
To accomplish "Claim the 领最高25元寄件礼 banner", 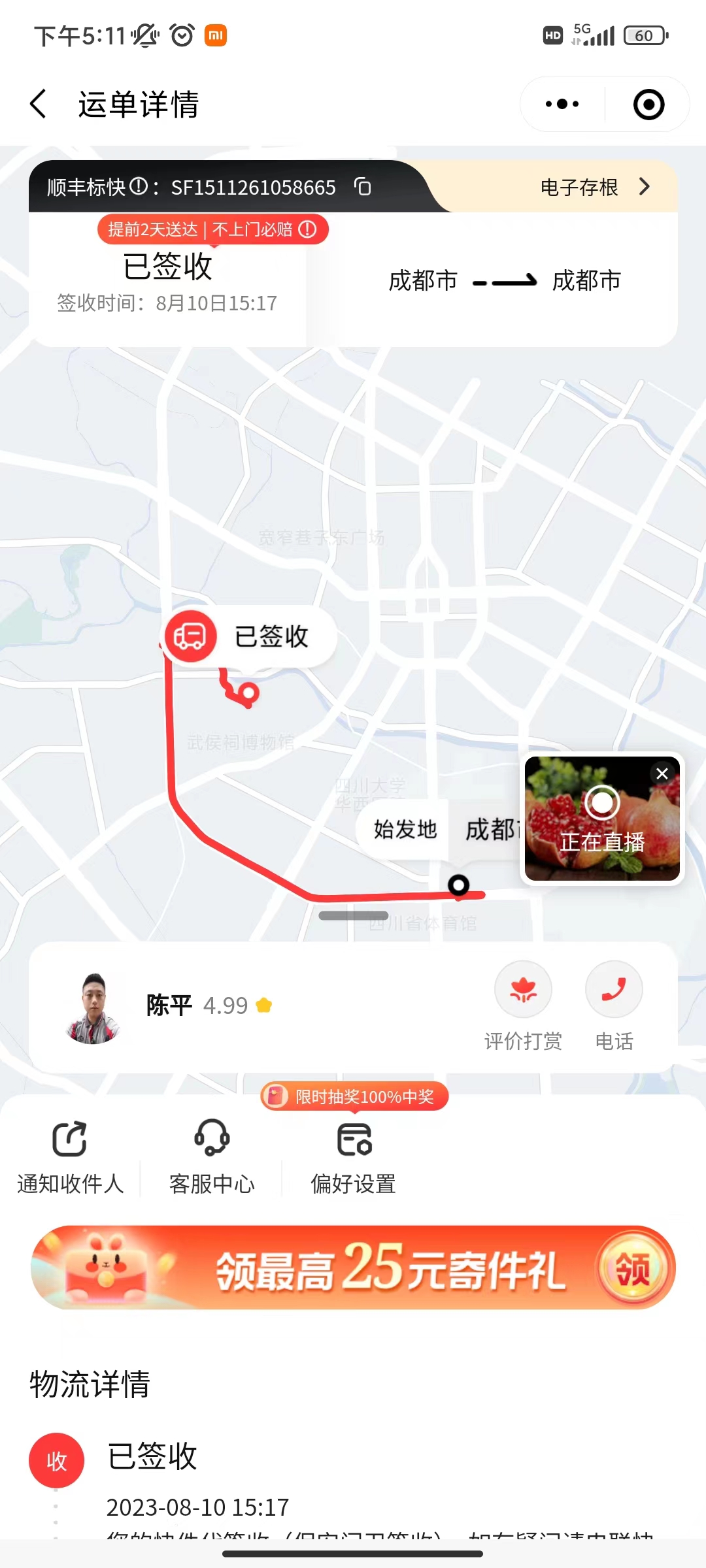I will pos(353,1267).
